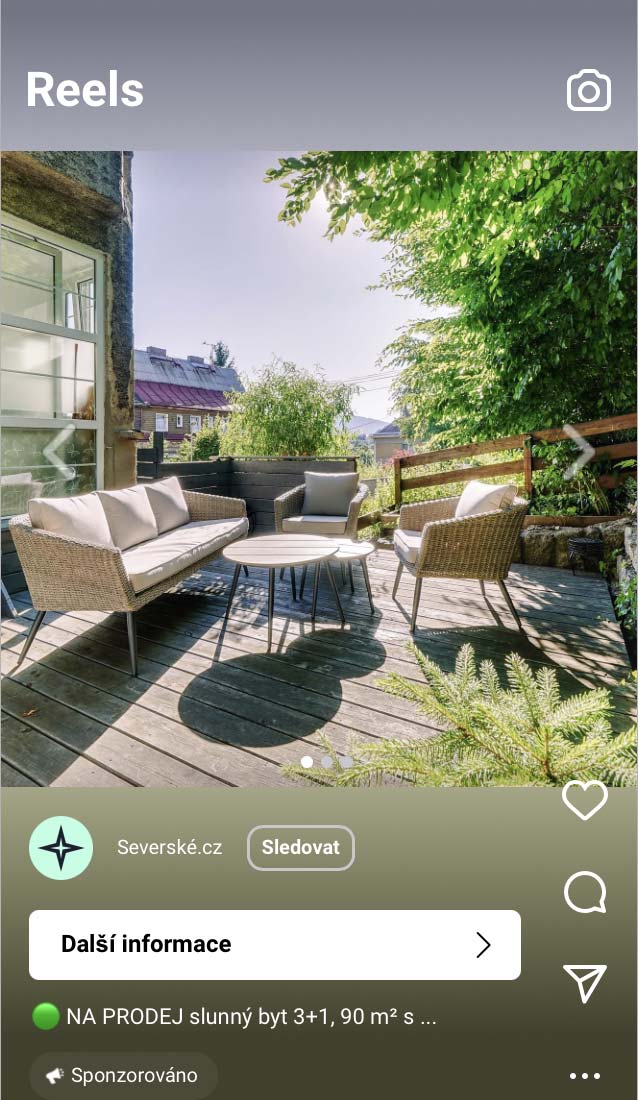Follow Severské.cz with the Sledovat button
This screenshot has height=1100, width=638.
coord(300,848)
